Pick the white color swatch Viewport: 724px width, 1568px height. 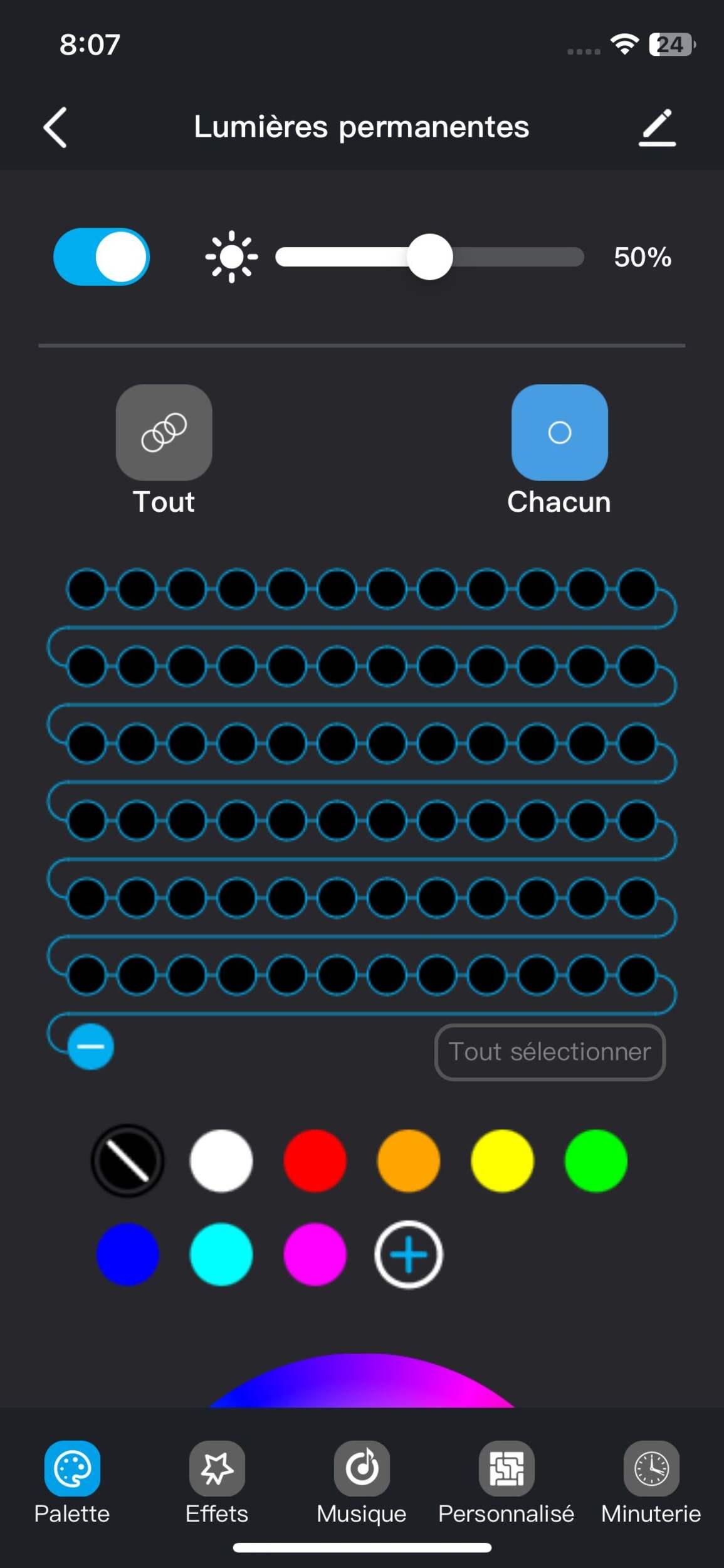coord(221,1161)
